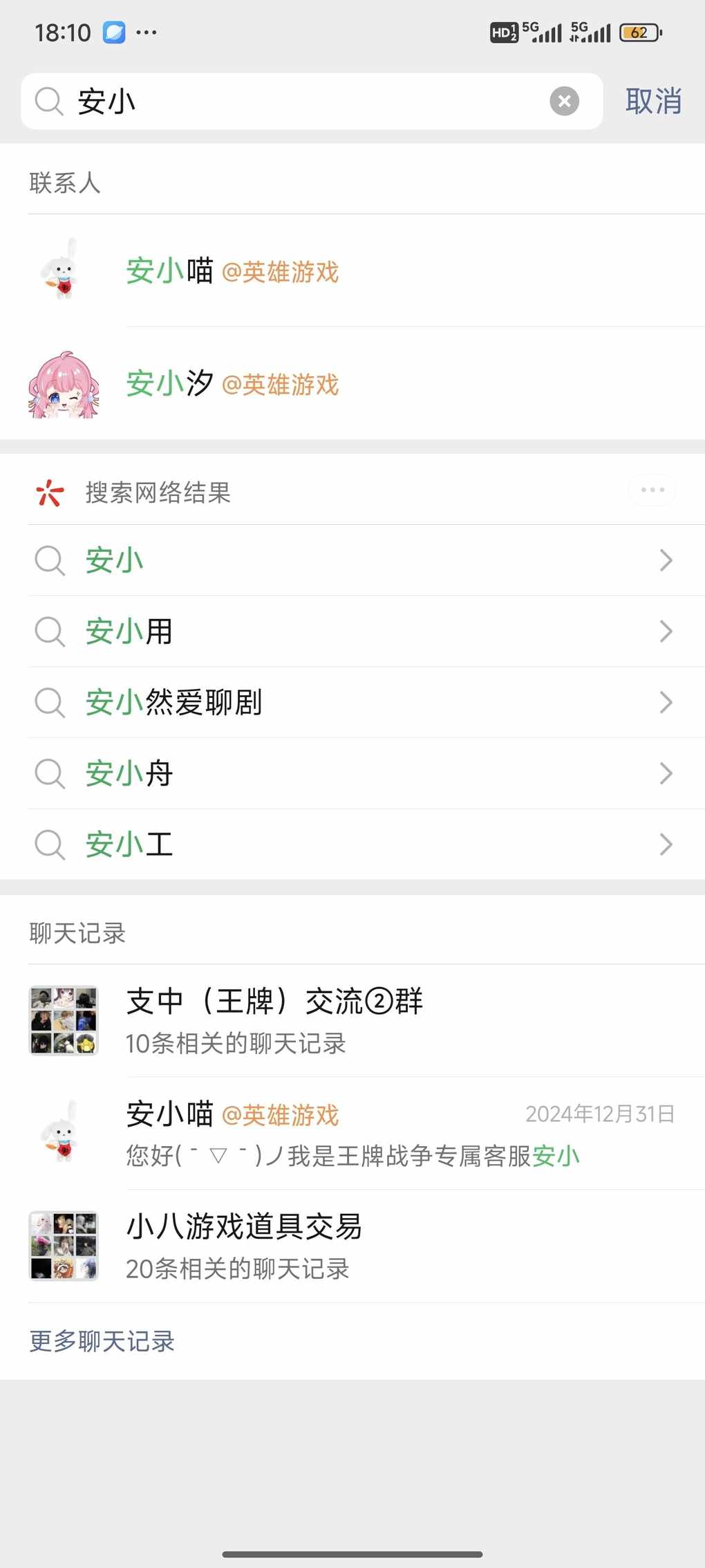705x1568 pixels.
Task: Tap 取消 to cancel the search
Action: pos(653,102)
